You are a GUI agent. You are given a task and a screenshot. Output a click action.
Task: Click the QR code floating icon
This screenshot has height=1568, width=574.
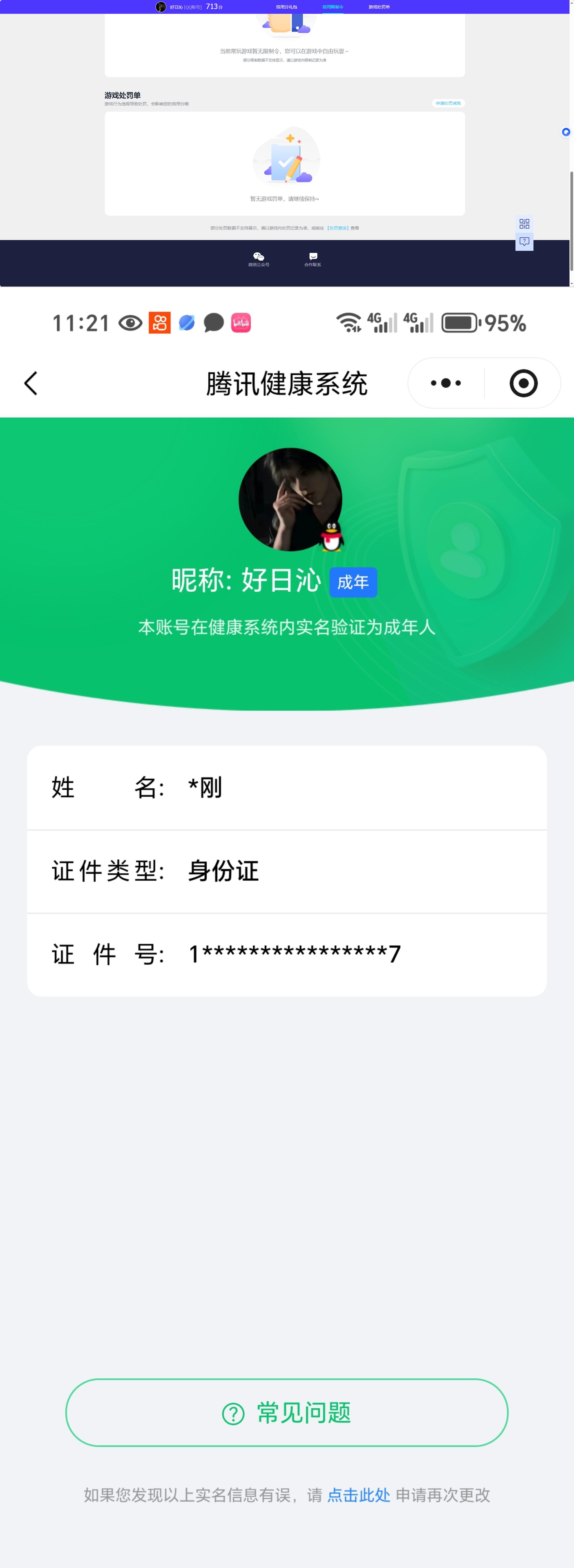click(524, 224)
